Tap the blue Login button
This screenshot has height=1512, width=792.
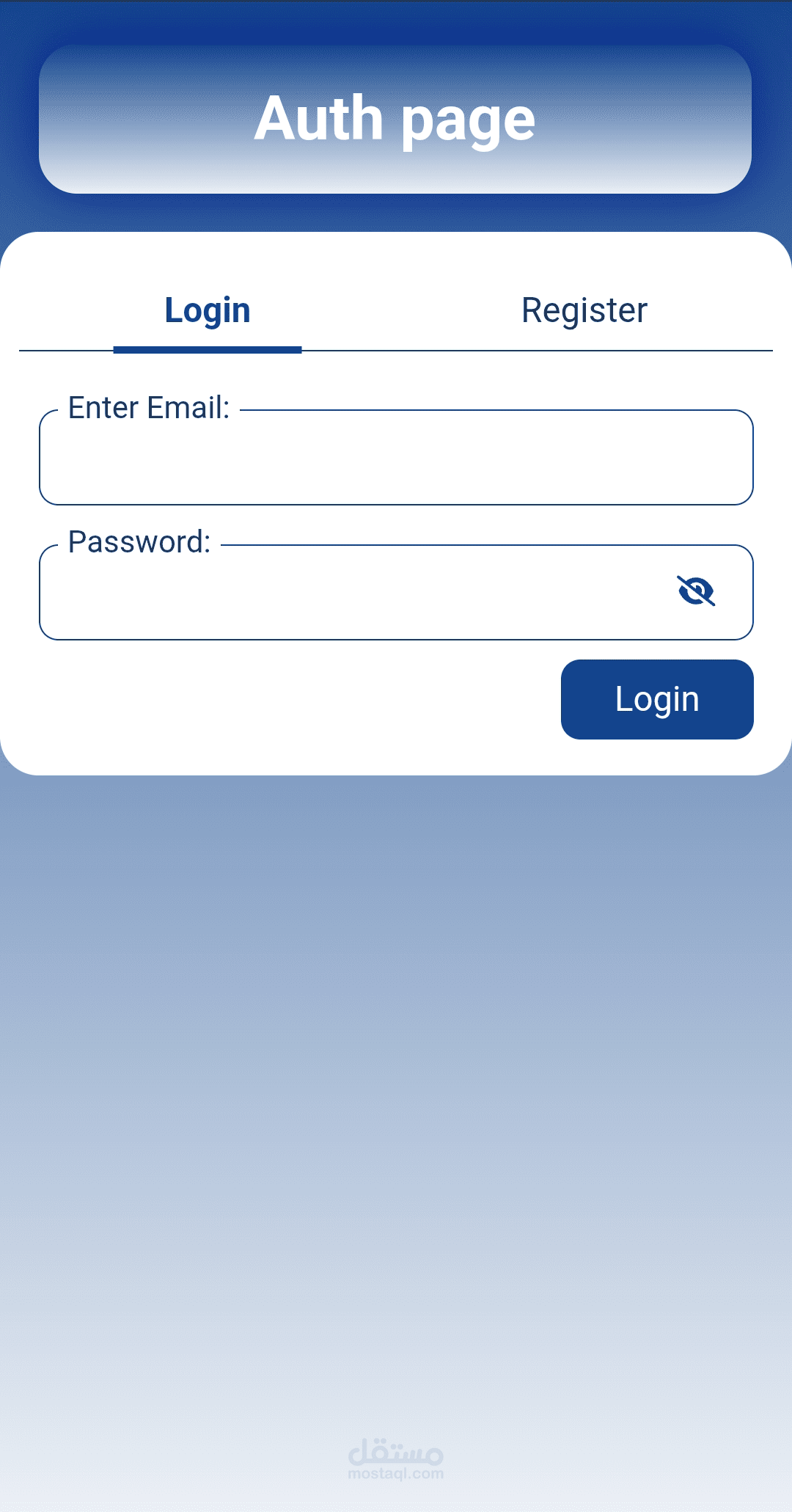coord(657,699)
